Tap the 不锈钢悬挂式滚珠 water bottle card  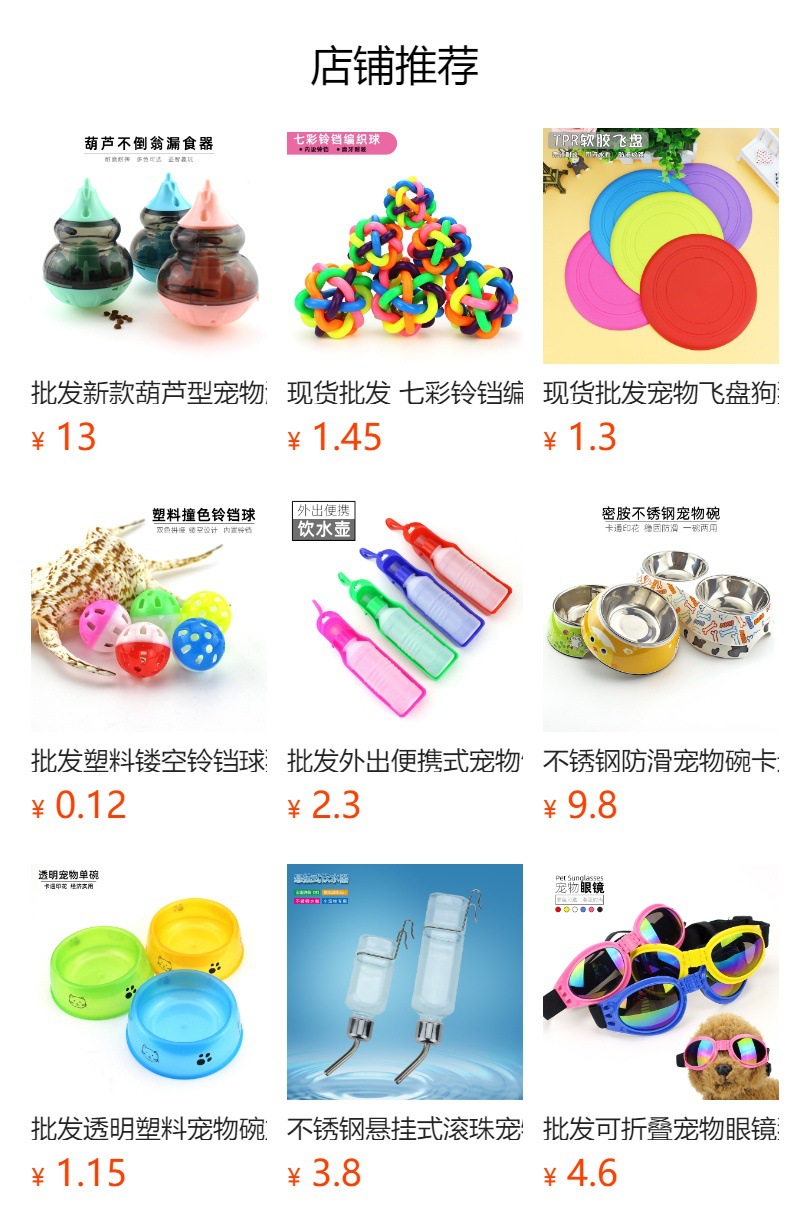[x=405, y=1028]
